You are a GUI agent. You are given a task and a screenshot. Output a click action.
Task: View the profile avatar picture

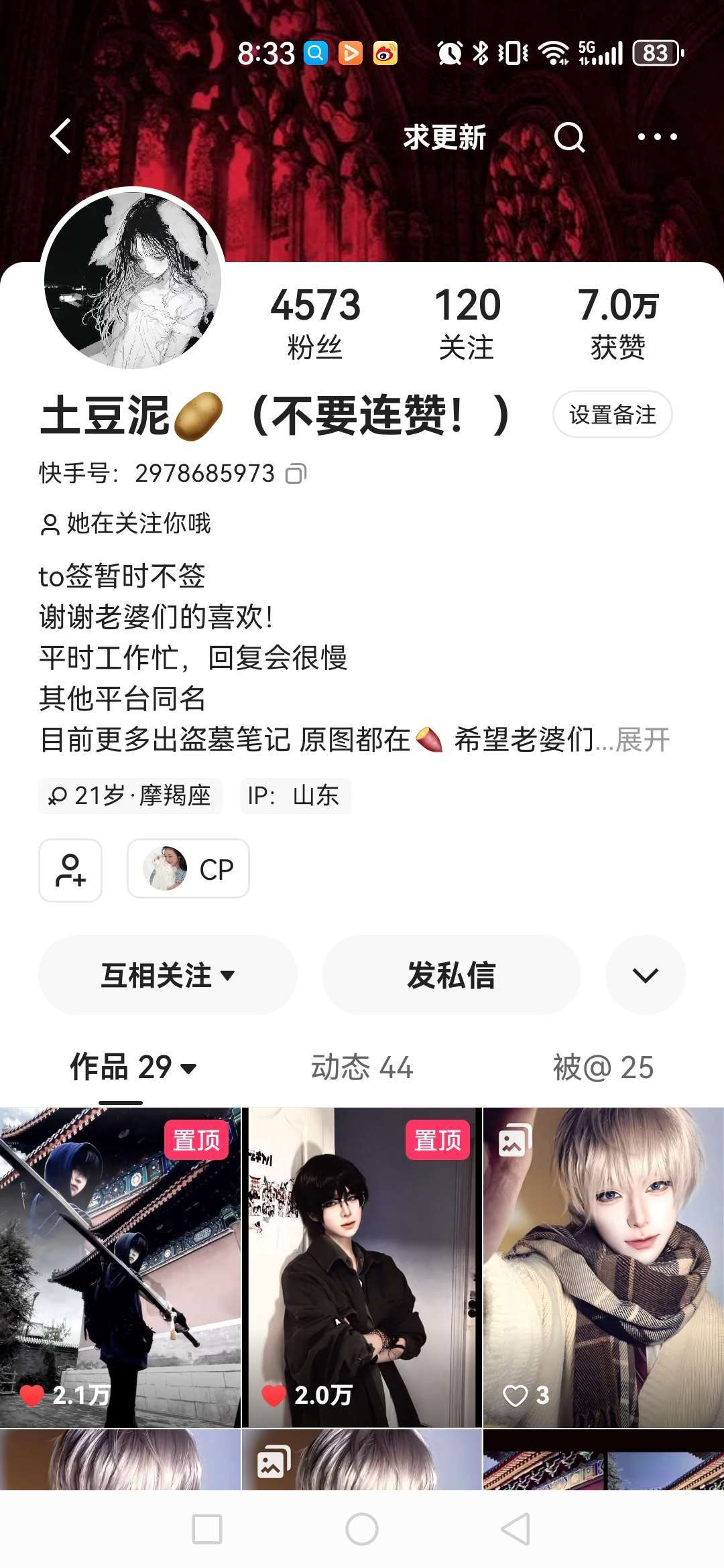point(133,279)
